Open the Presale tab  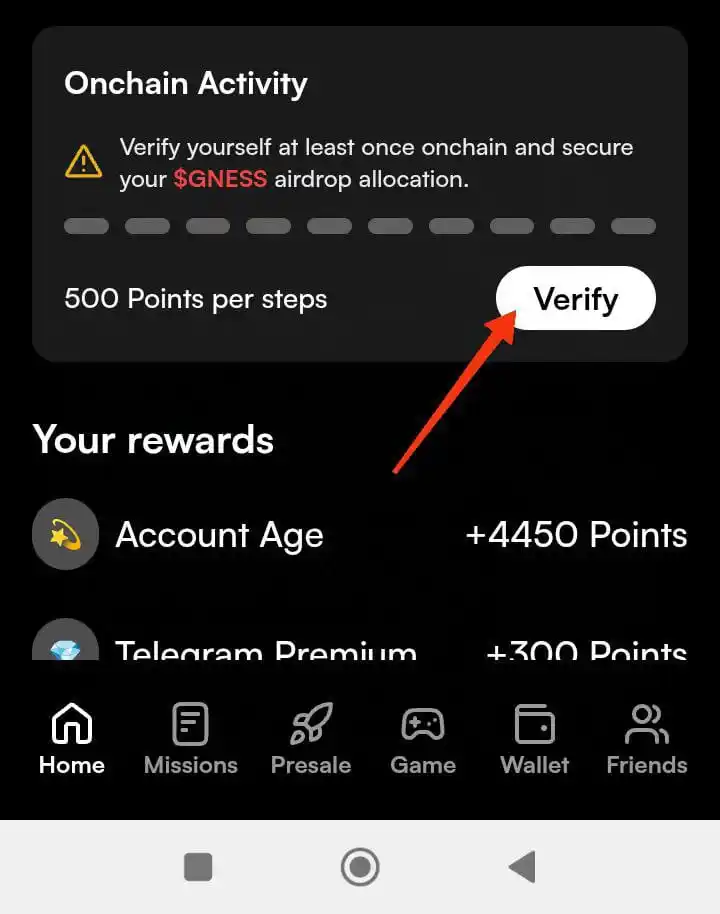click(x=311, y=740)
